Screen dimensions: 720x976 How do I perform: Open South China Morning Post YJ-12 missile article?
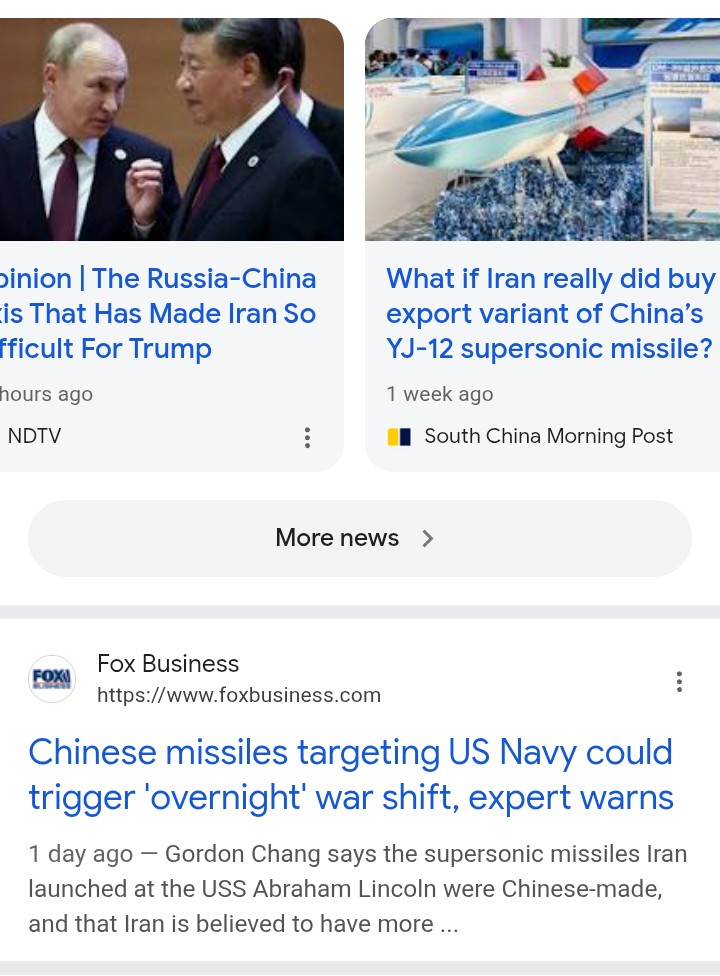(x=550, y=314)
